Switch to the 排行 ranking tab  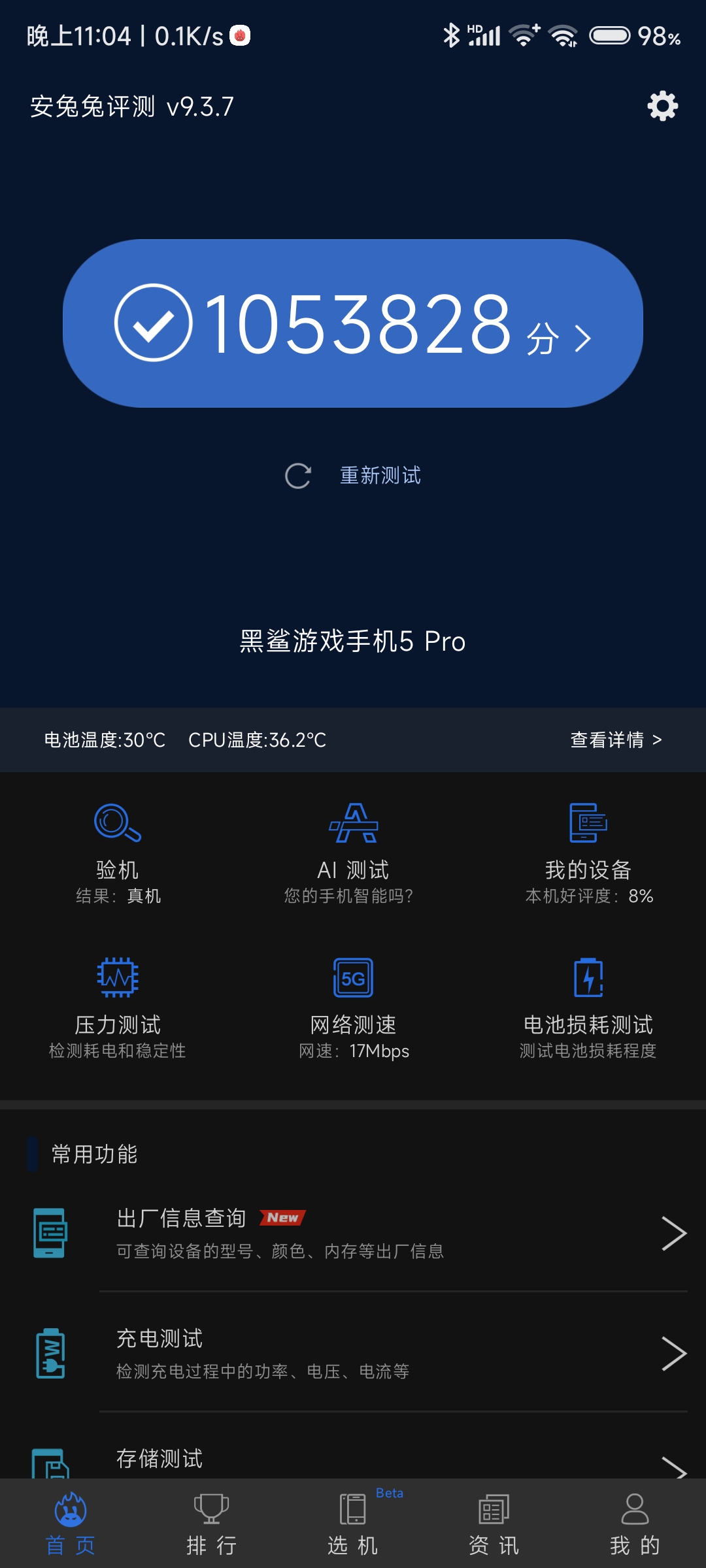click(x=211, y=1524)
